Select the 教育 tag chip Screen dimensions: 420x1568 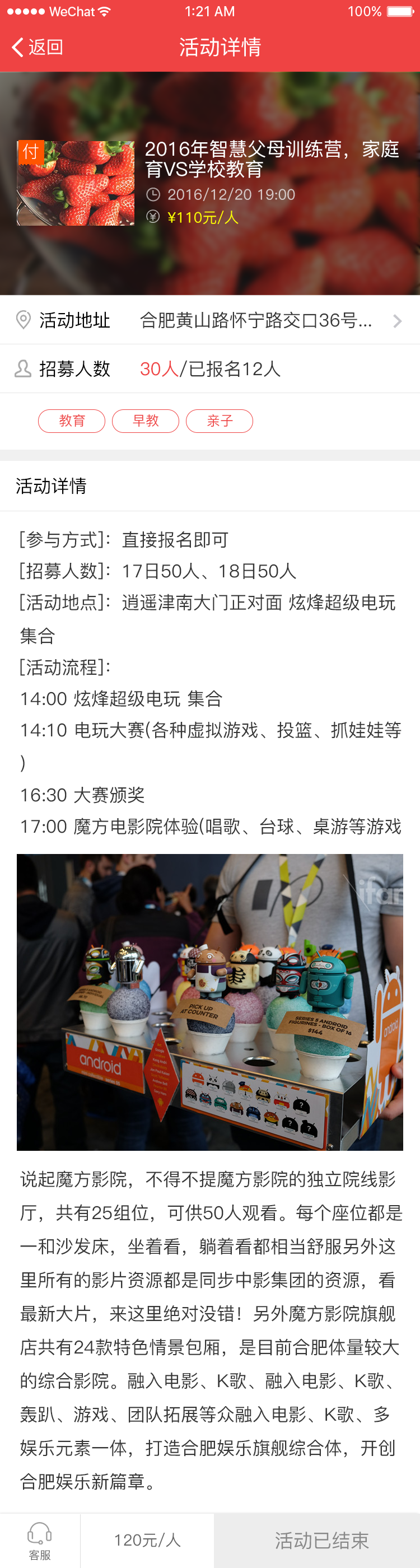click(x=72, y=421)
